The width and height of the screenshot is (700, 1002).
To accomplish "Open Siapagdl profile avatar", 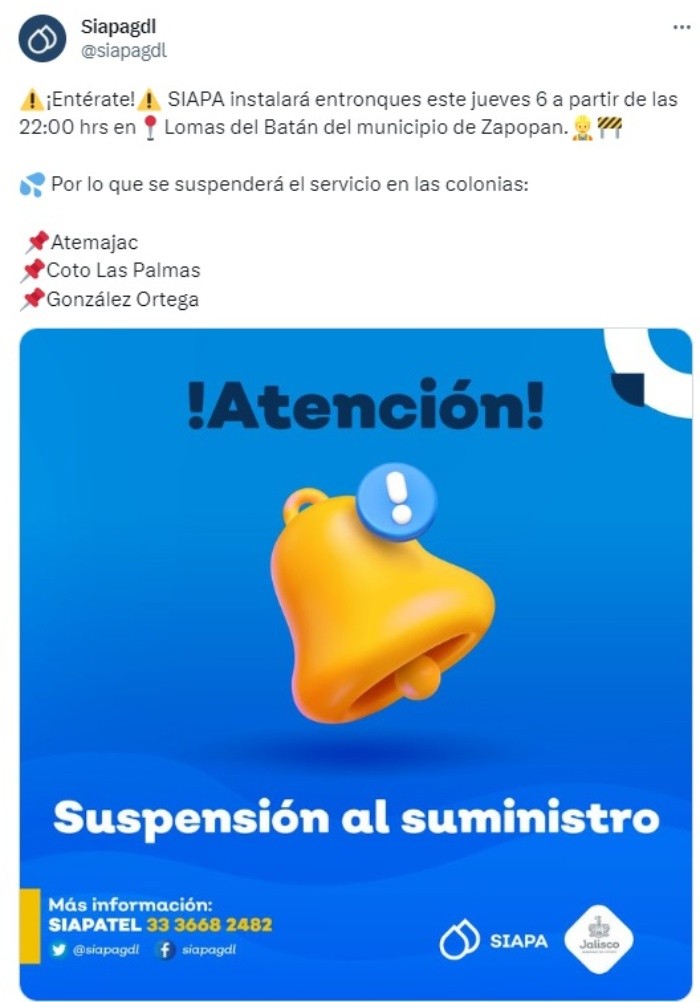I will click(43, 40).
